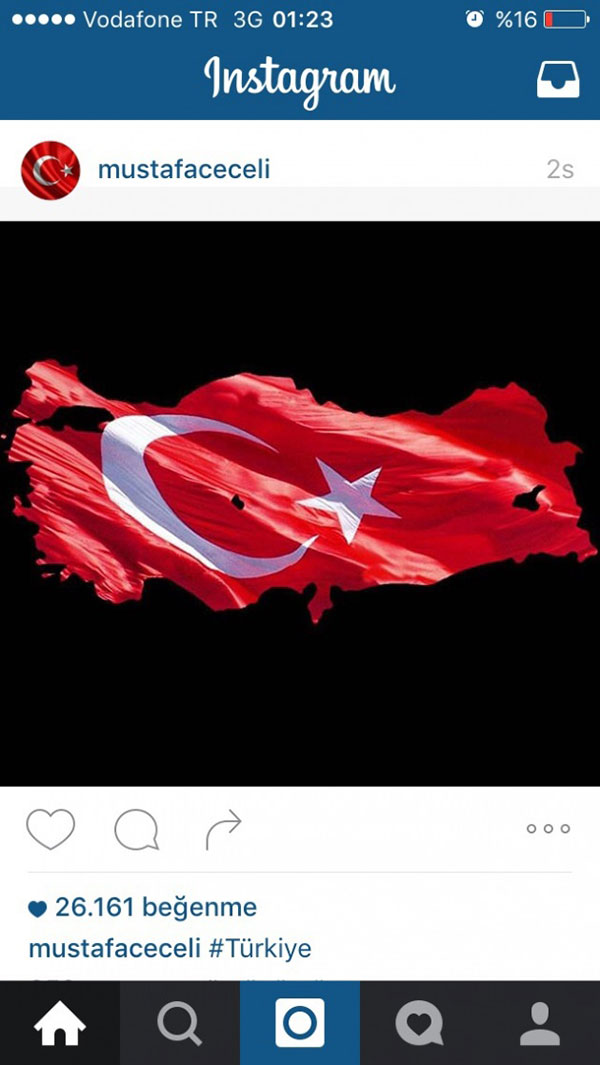Like the Turkey flag post
The height and width of the screenshot is (1065, 600).
click(50, 829)
